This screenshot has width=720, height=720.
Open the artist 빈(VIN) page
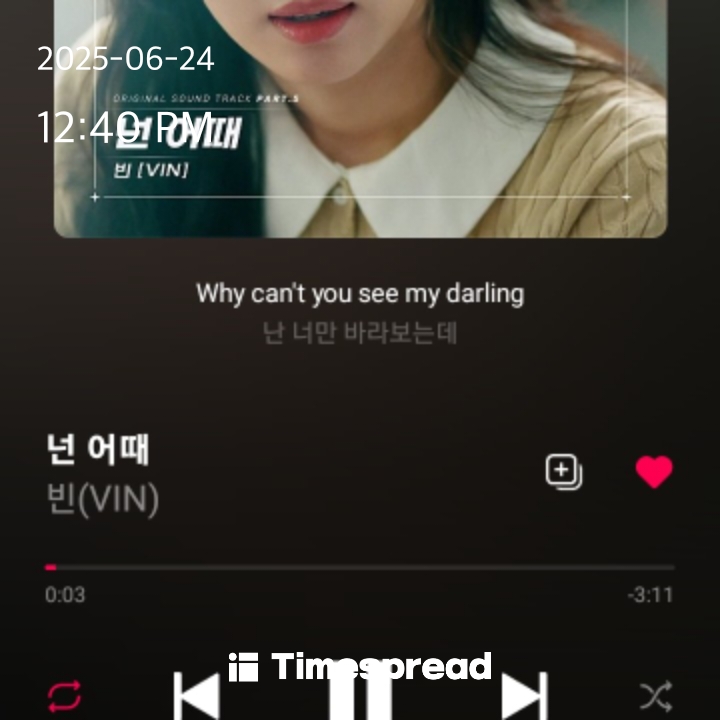coord(102,500)
